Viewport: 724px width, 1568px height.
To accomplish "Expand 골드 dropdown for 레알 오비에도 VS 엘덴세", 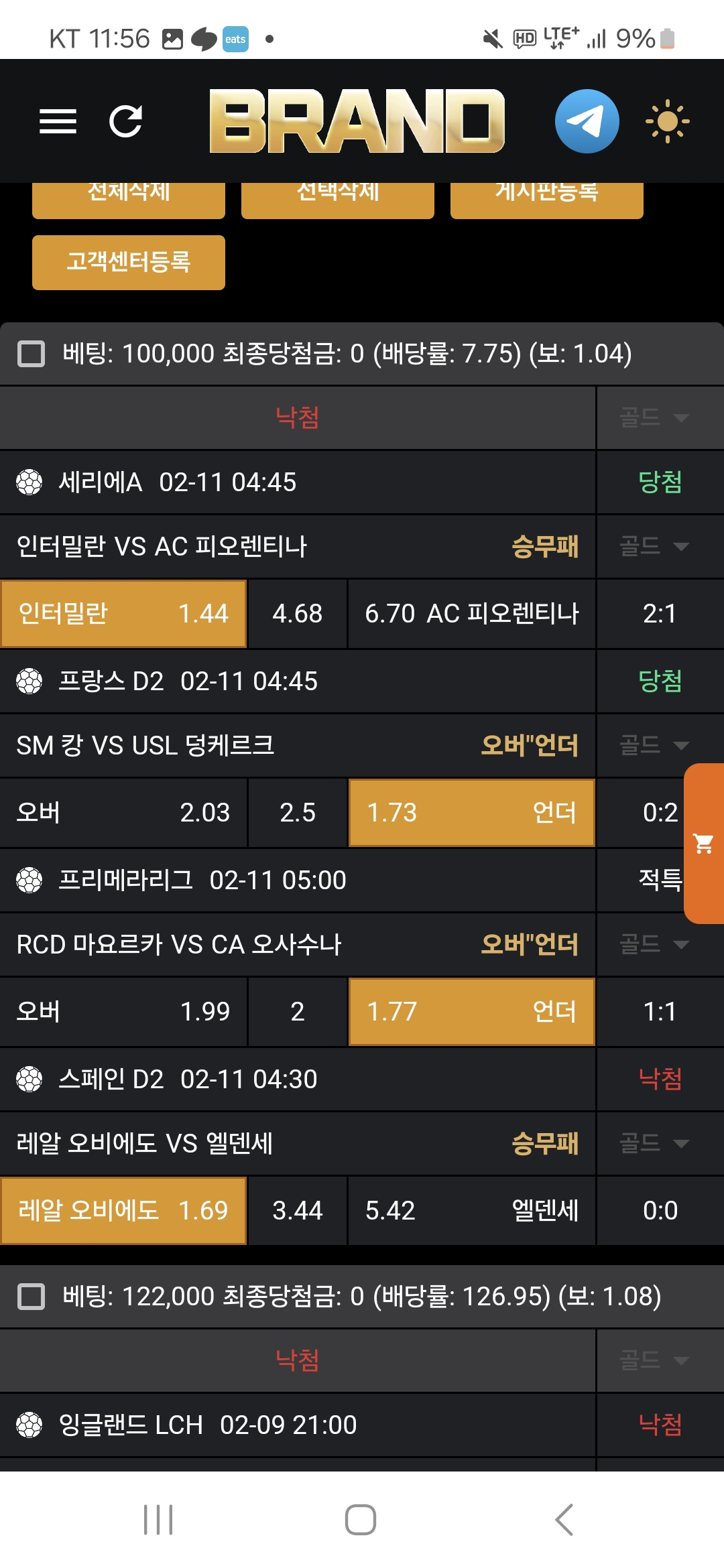I will (654, 1143).
